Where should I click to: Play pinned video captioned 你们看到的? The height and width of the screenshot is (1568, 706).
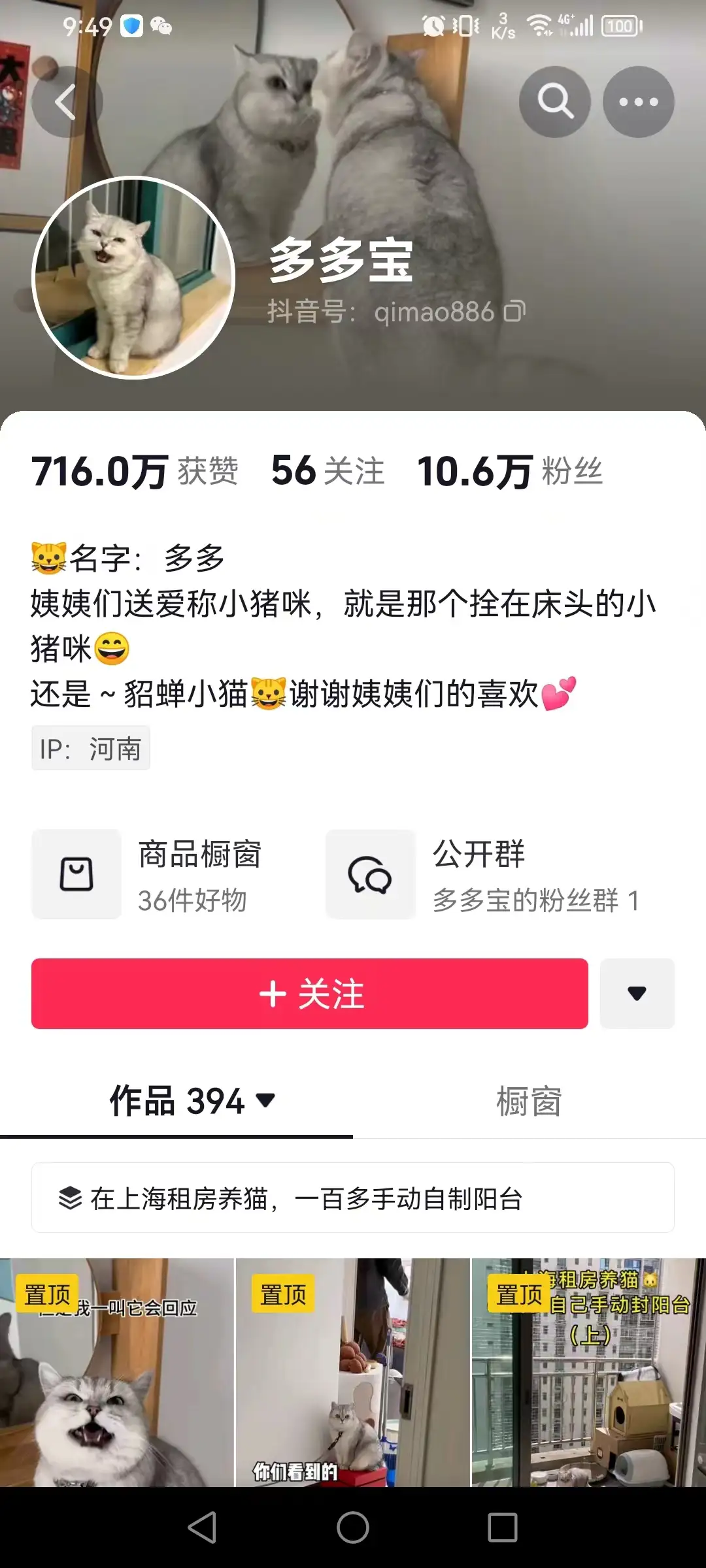tap(353, 1372)
